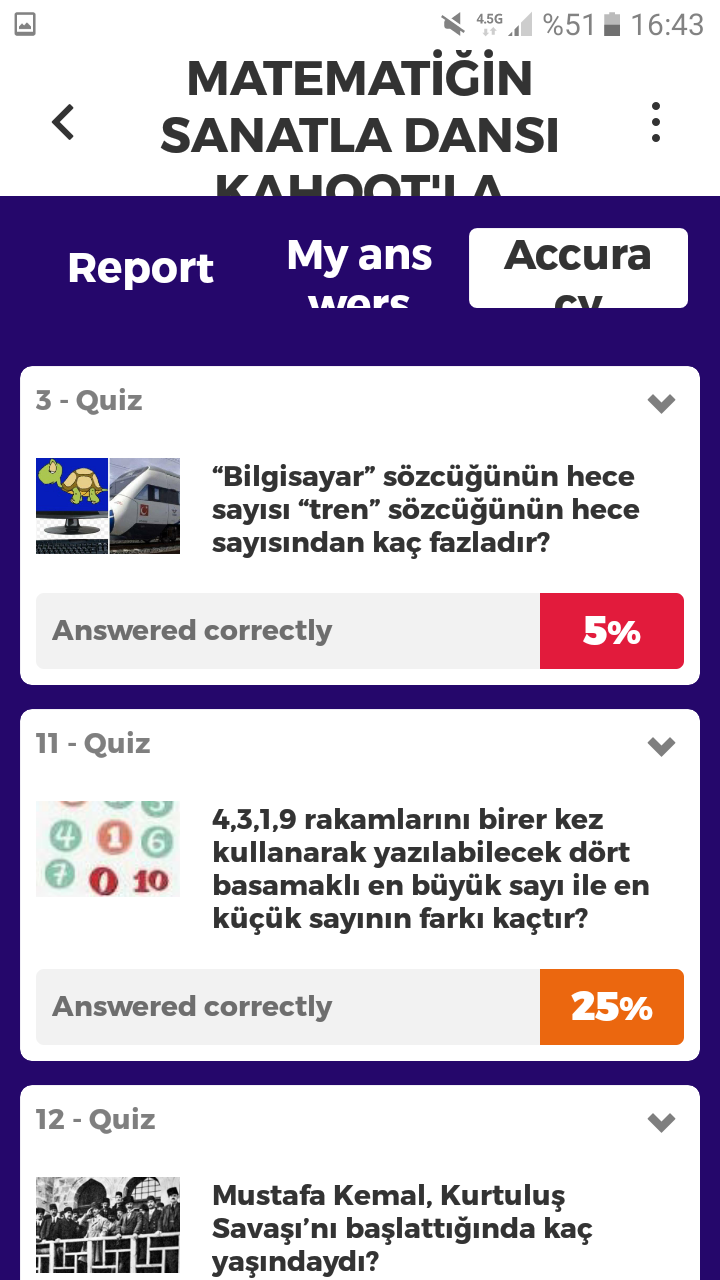Open the turtle and train question image
Image resolution: width=720 pixels, height=1280 pixels.
coord(107,506)
